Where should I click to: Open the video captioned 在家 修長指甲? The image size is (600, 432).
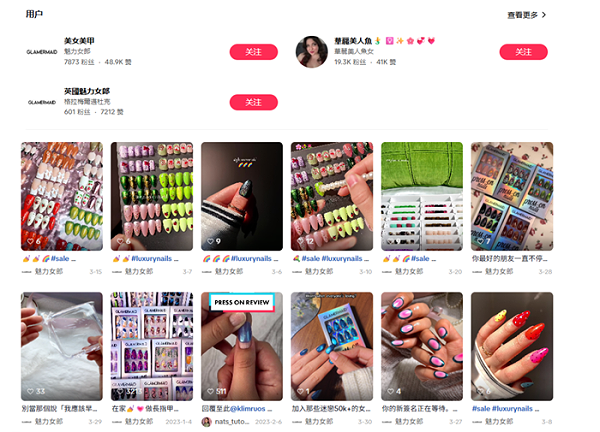click(151, 345)
